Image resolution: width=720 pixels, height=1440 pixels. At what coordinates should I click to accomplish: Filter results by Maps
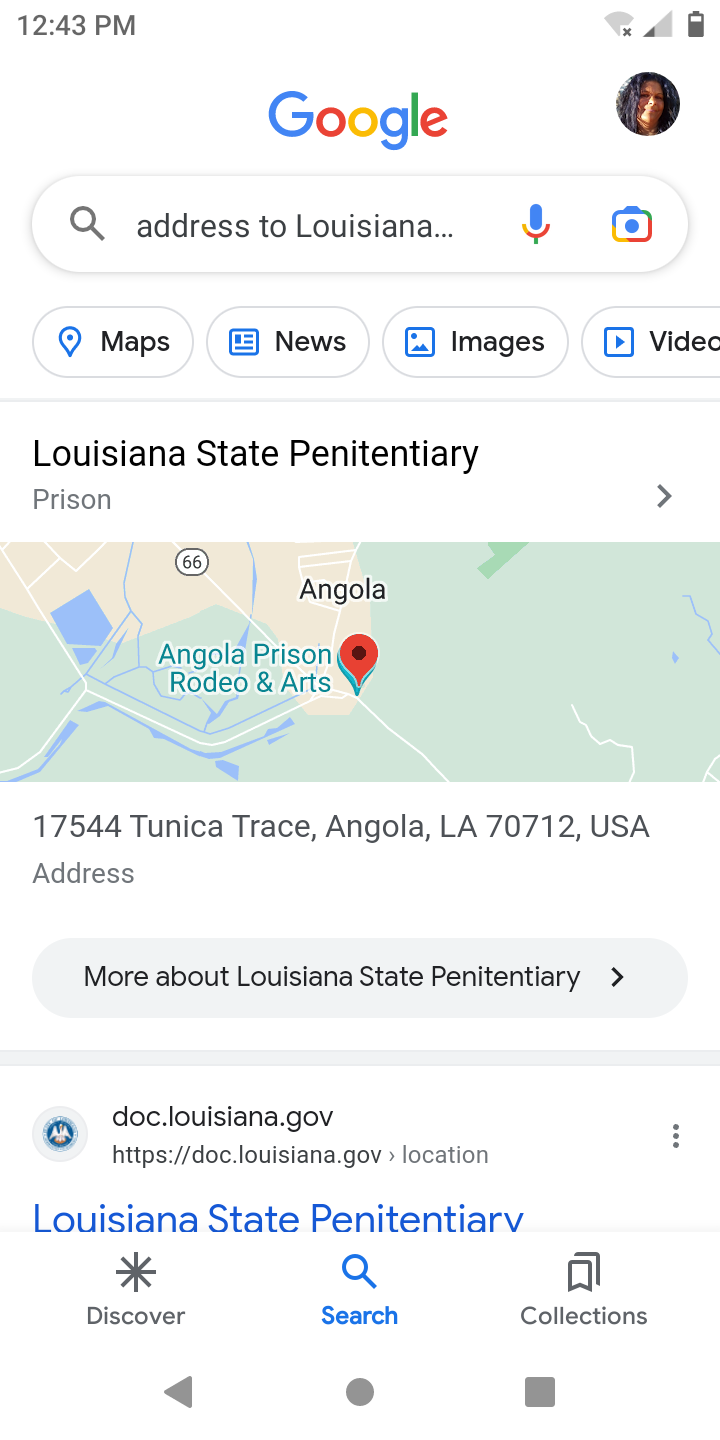click(113, 342)
